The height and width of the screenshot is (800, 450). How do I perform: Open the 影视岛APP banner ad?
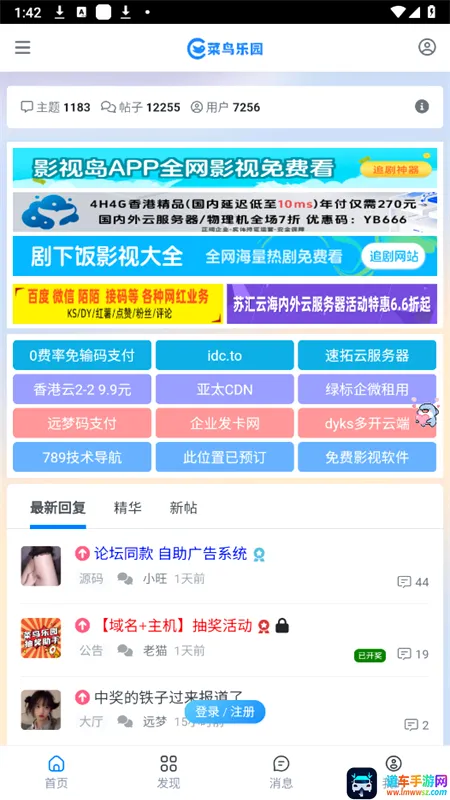pos(224,168)
